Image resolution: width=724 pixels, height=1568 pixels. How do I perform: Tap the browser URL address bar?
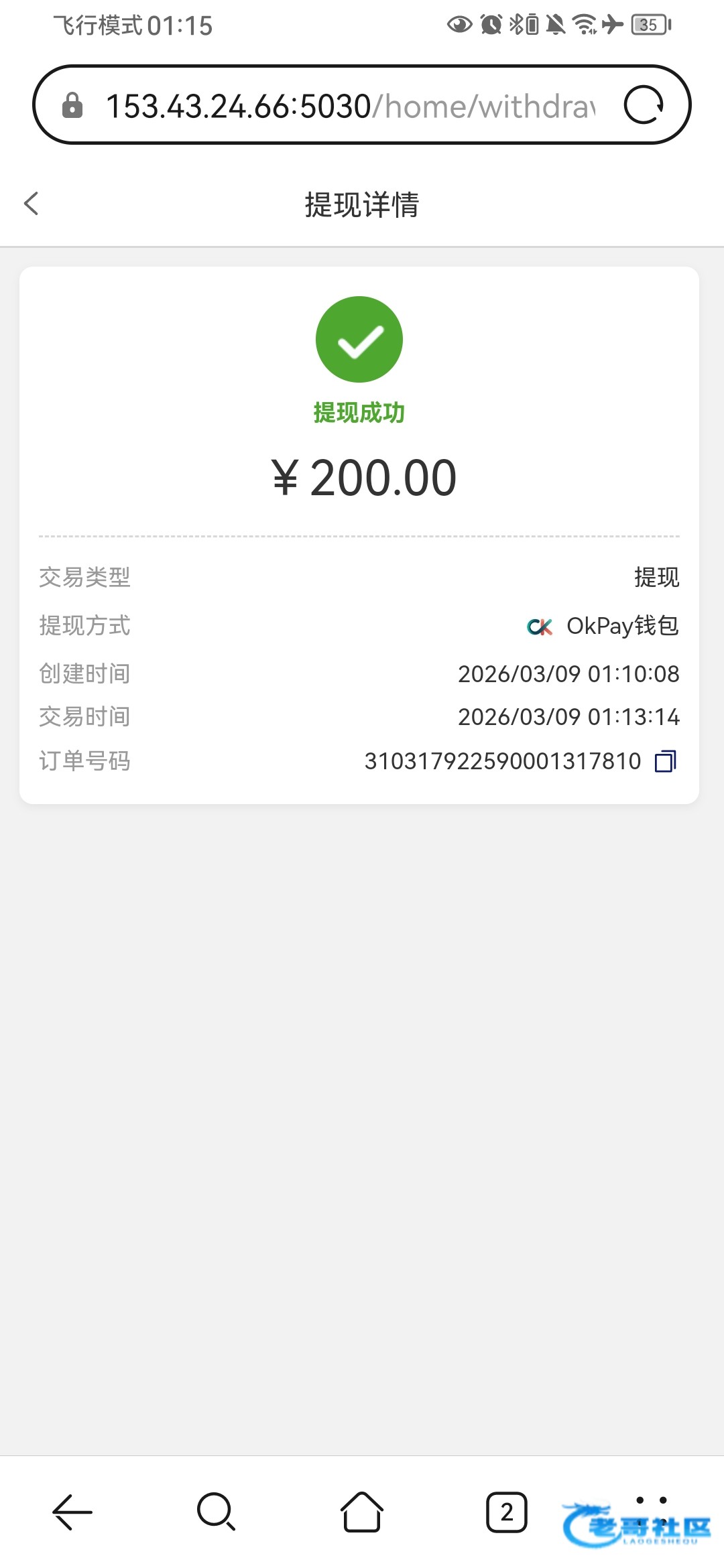click(x=349, y=106)
